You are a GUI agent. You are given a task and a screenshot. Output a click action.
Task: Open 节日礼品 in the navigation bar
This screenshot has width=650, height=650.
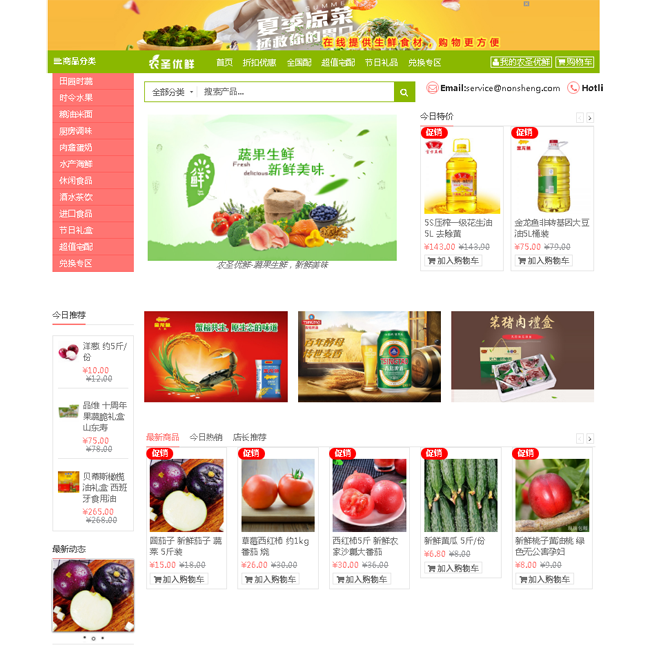click(x=380, y=62)
